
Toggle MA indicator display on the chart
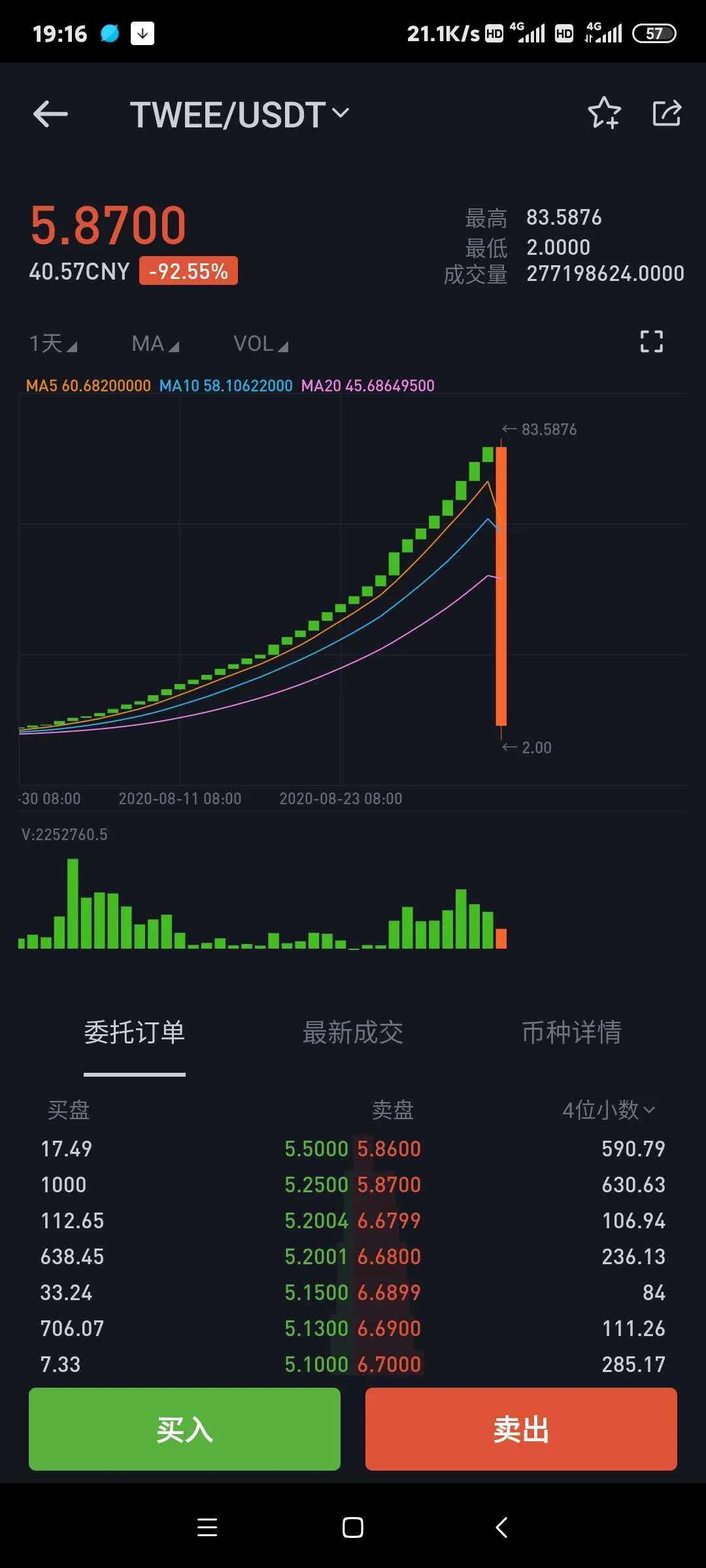154,342
